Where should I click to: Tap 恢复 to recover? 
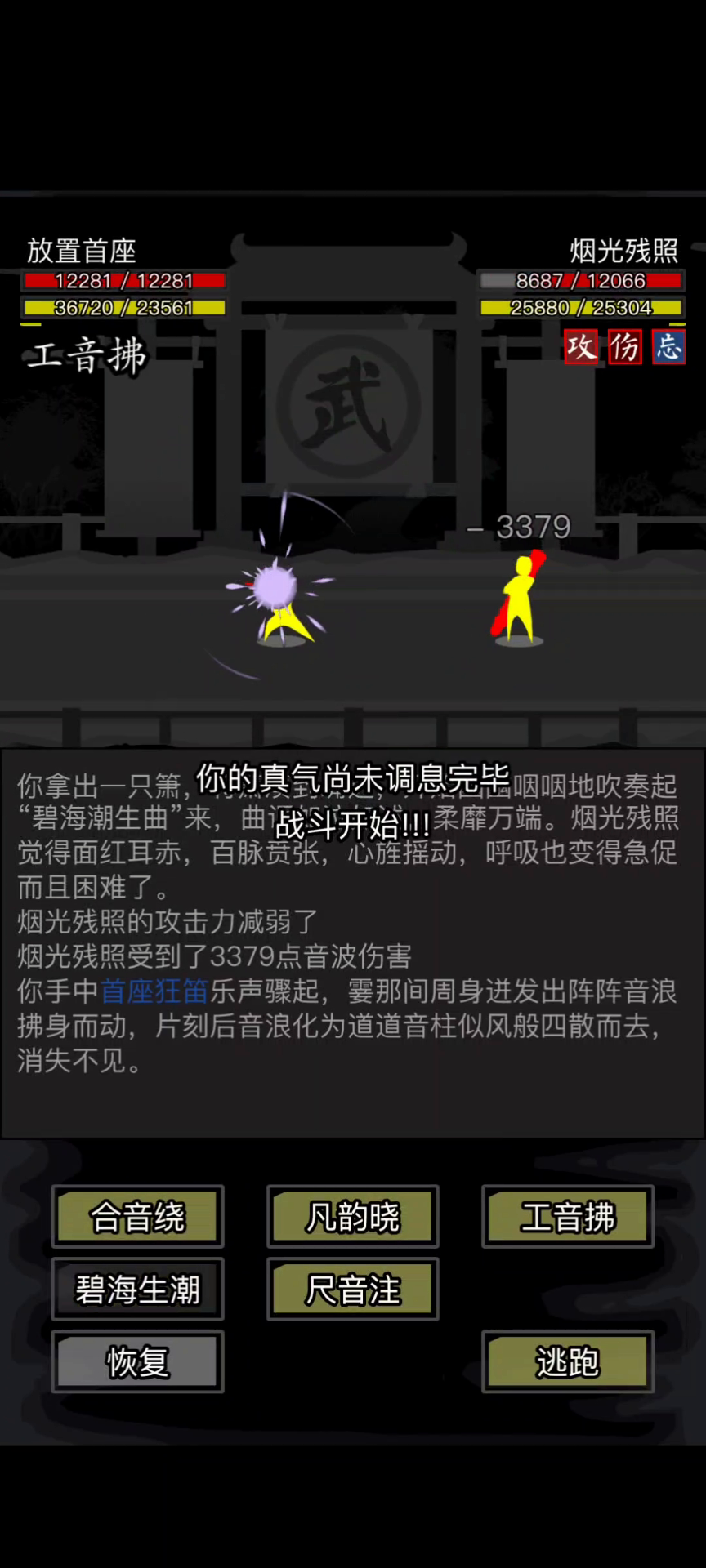point(137,1361)
